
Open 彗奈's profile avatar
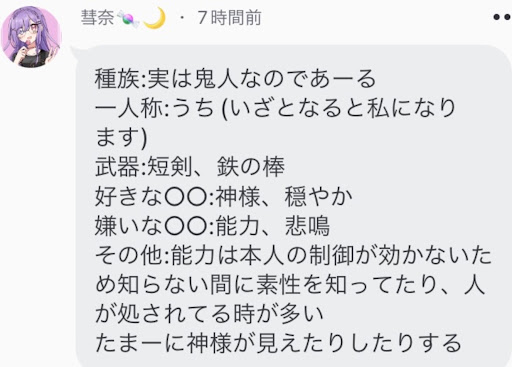[31, 37]
